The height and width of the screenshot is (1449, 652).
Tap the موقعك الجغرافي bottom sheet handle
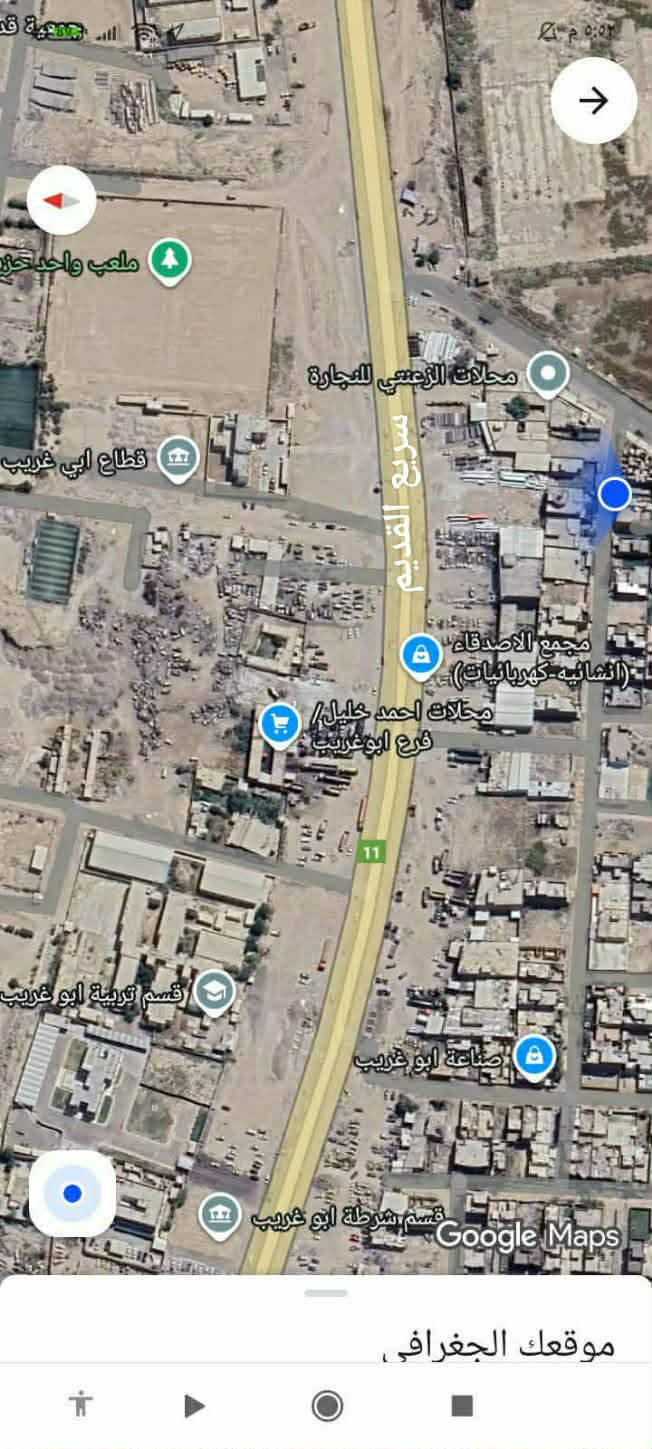click(x=326, y=1293)
